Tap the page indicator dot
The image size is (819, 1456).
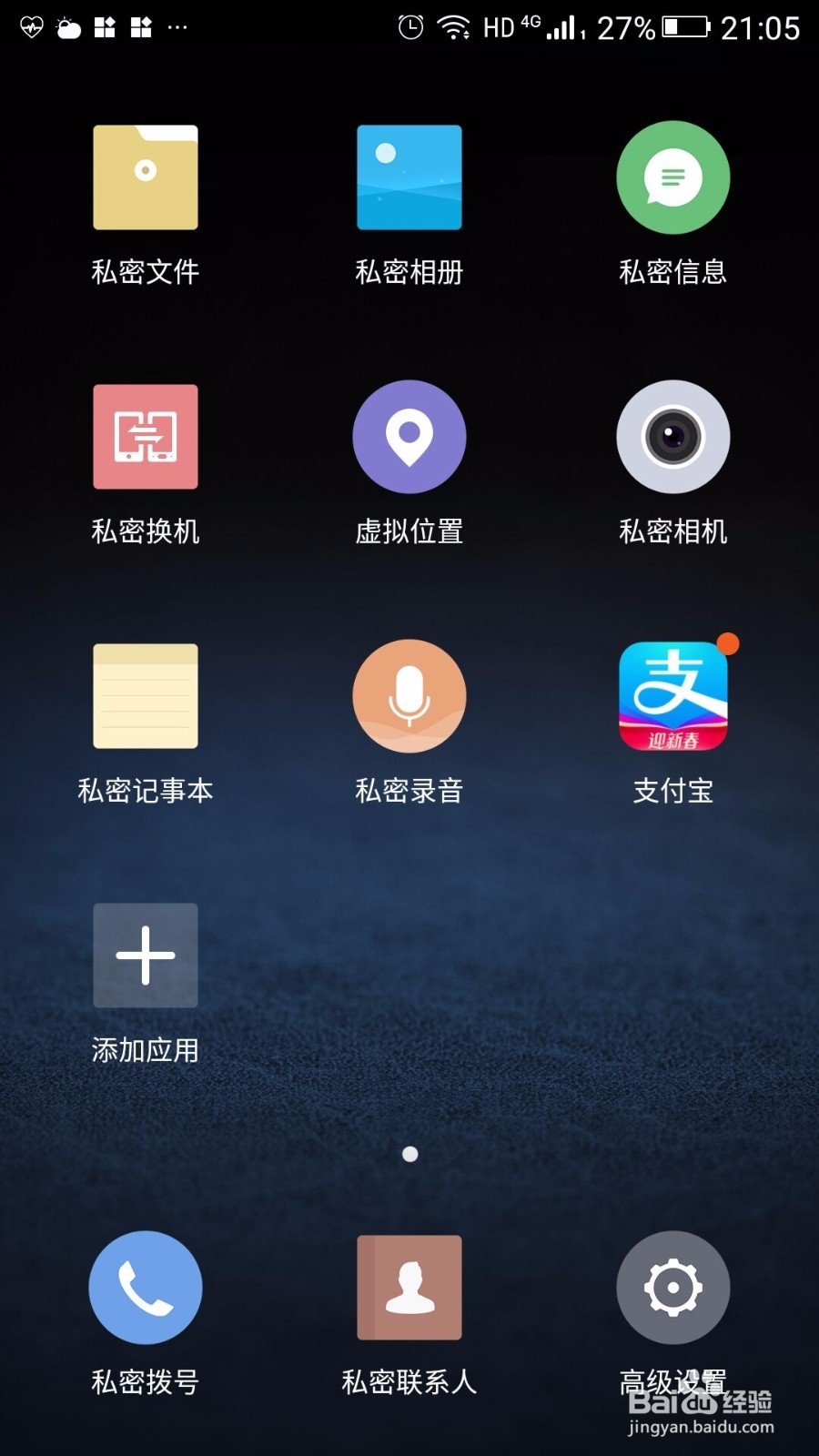pyautogui.click(x=409, y=1153)
